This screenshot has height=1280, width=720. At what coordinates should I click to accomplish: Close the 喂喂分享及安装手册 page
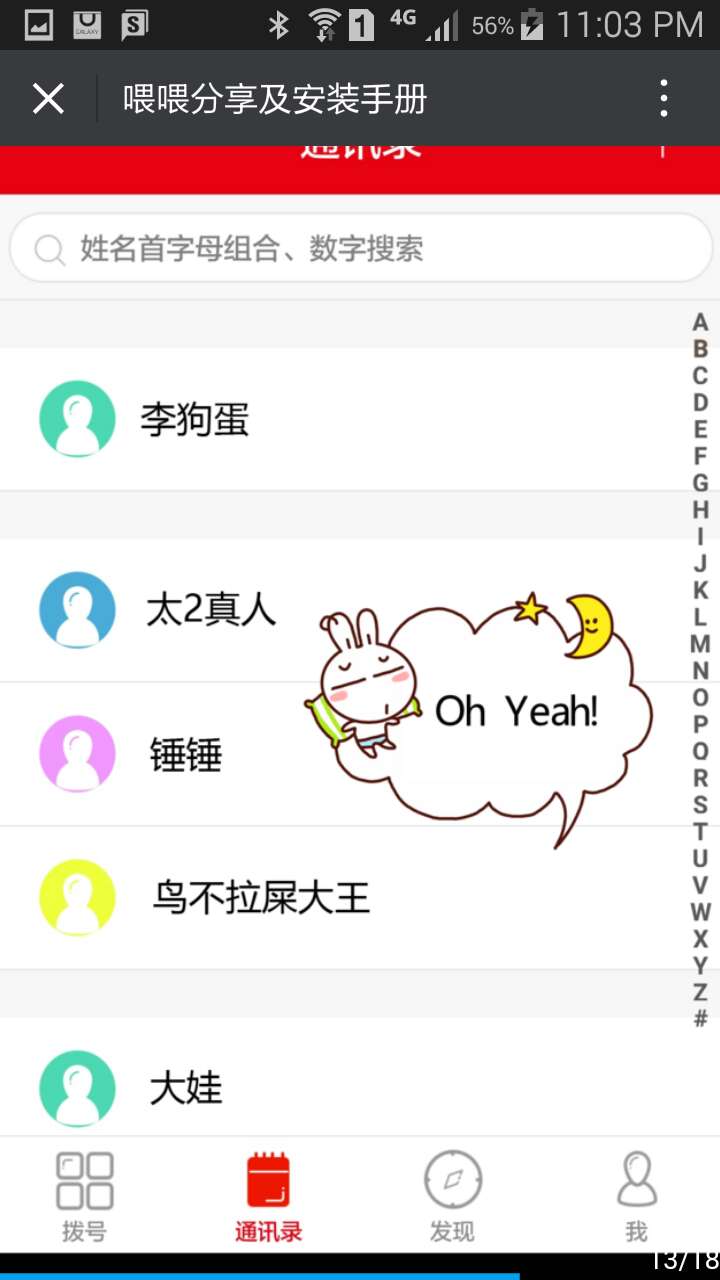48,99
